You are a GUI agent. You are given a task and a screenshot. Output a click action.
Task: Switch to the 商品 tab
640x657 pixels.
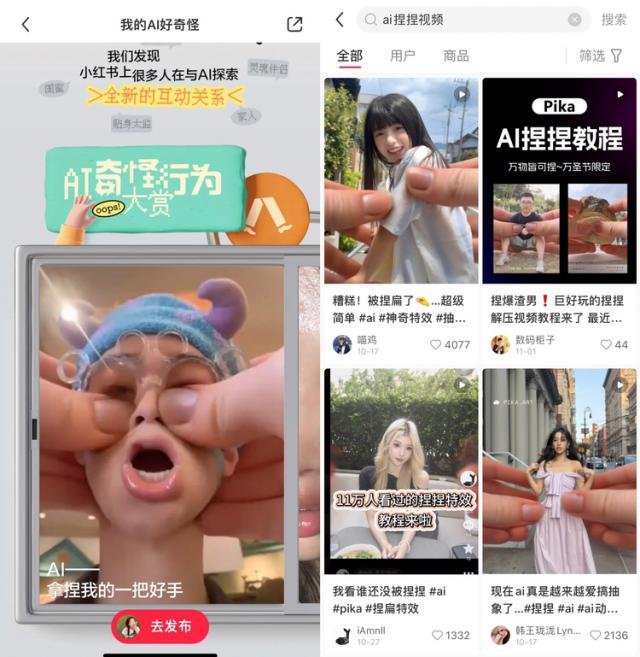456,55
